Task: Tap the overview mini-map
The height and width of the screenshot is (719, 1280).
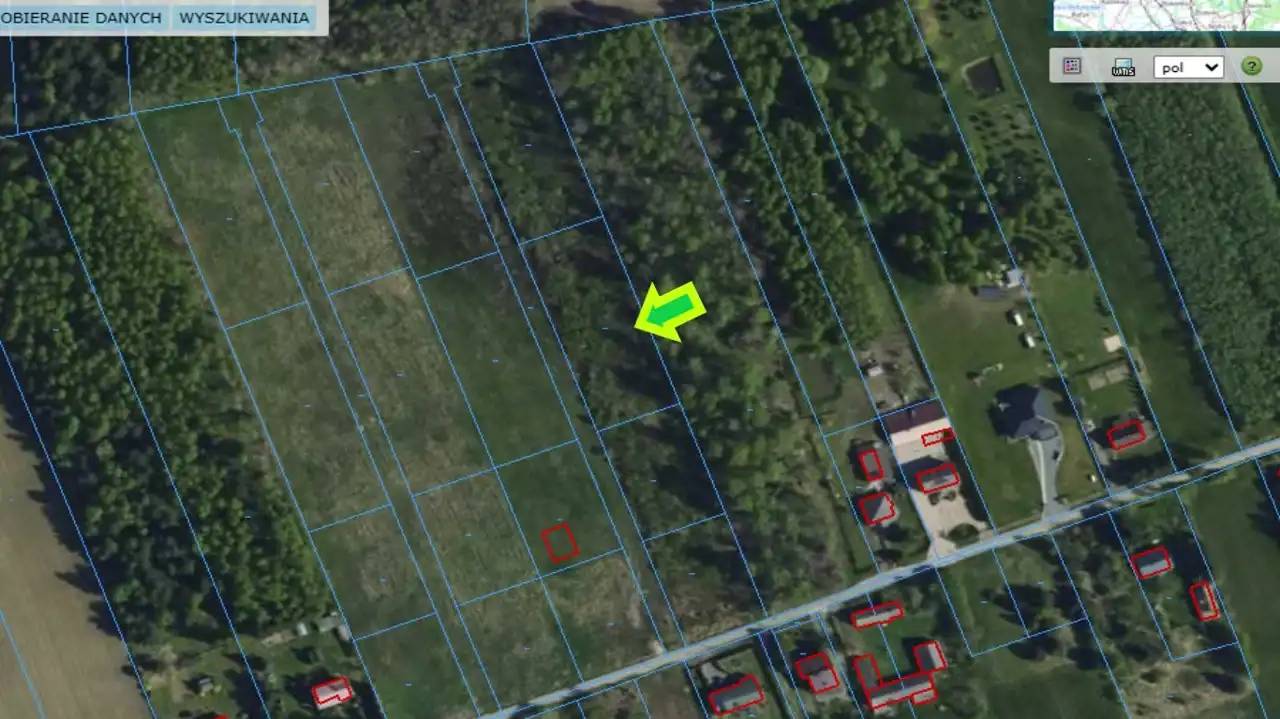Action: tap(1166, 15)
